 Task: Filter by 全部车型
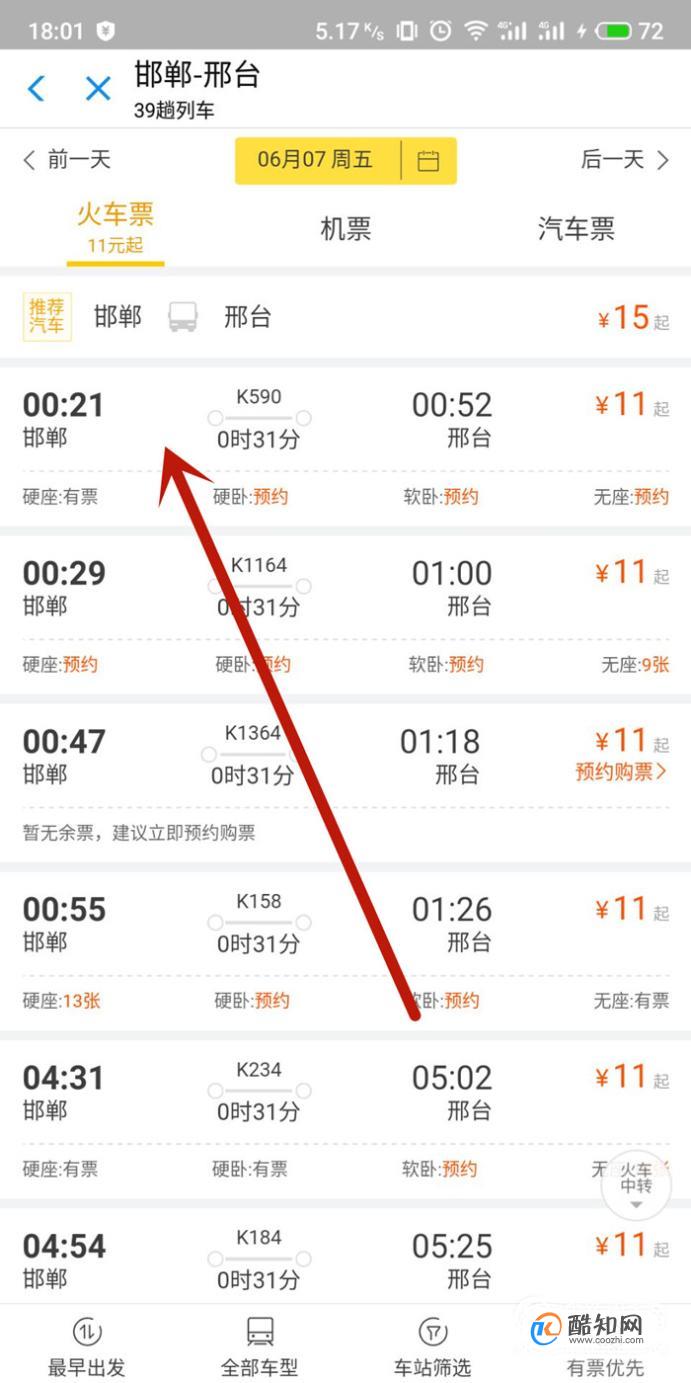(260, 1345)
